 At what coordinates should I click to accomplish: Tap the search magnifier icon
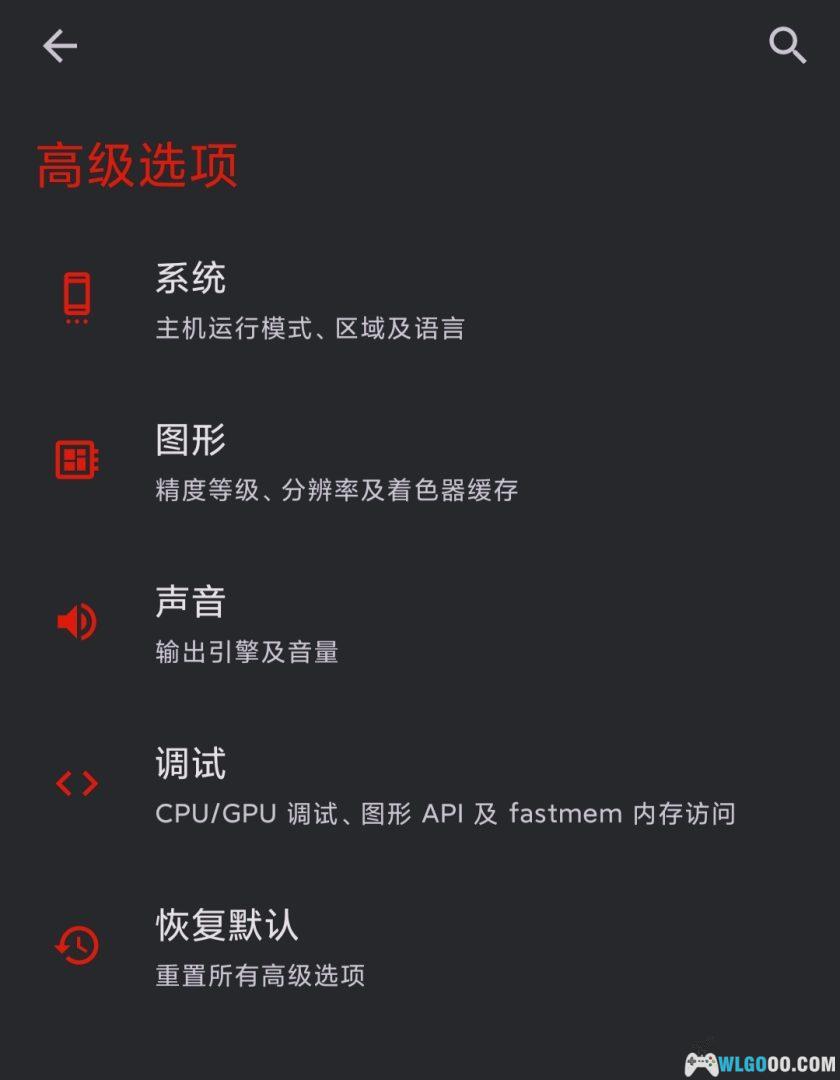[788, 46]
